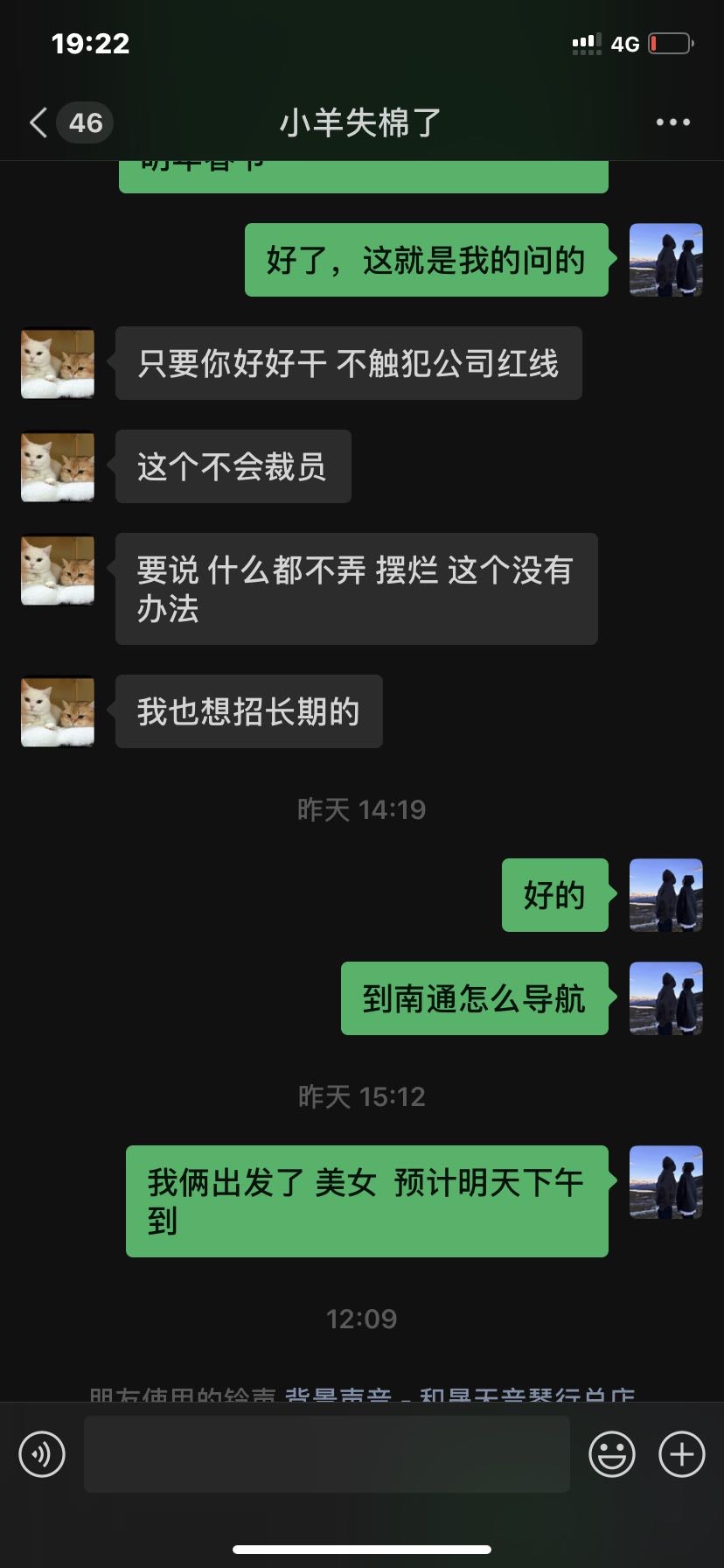
Task: Open my avatar beside 到南通怎么导航
Action: 666,998
